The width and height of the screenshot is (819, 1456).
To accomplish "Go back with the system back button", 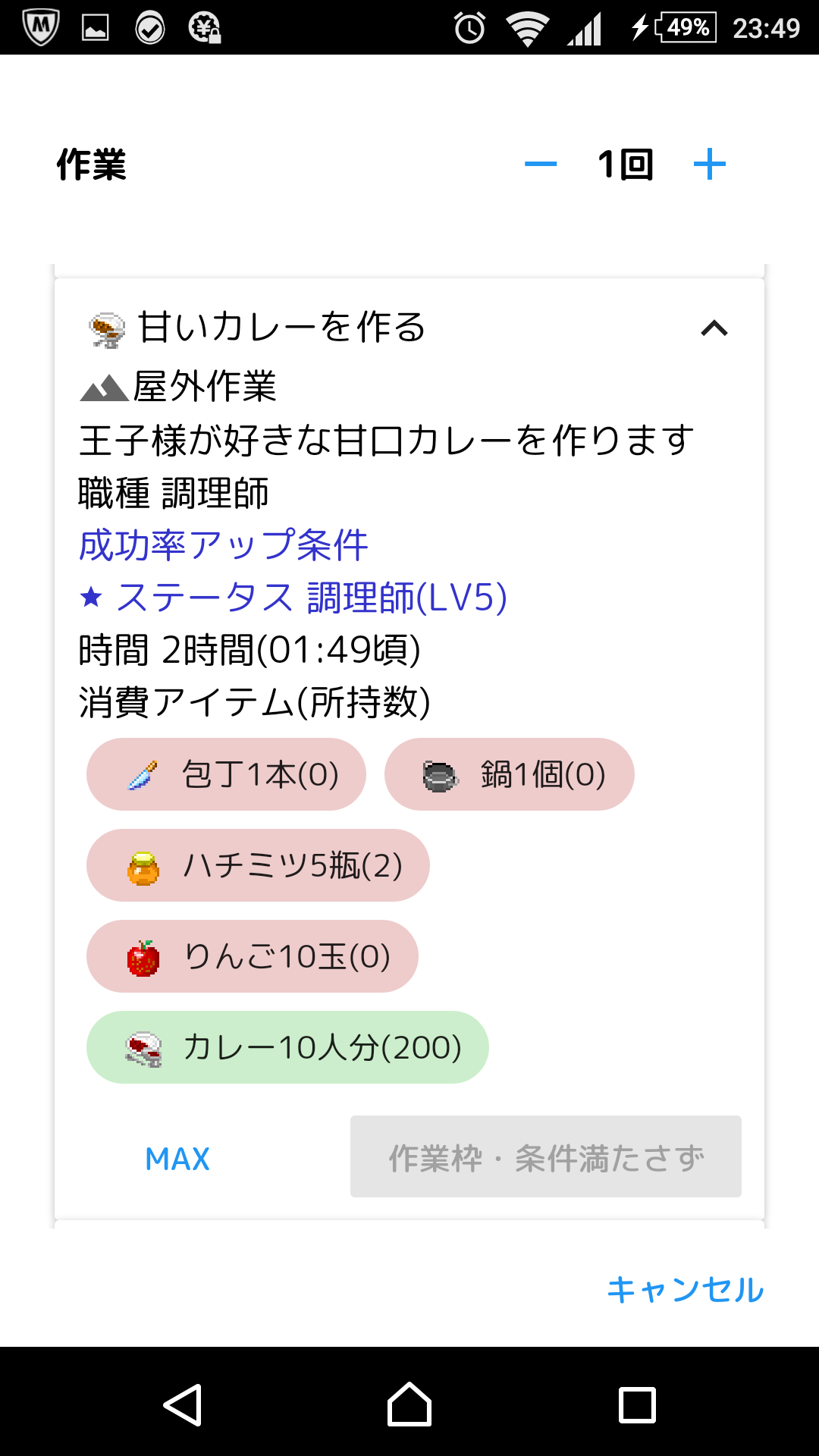I will click(182, 1404).
